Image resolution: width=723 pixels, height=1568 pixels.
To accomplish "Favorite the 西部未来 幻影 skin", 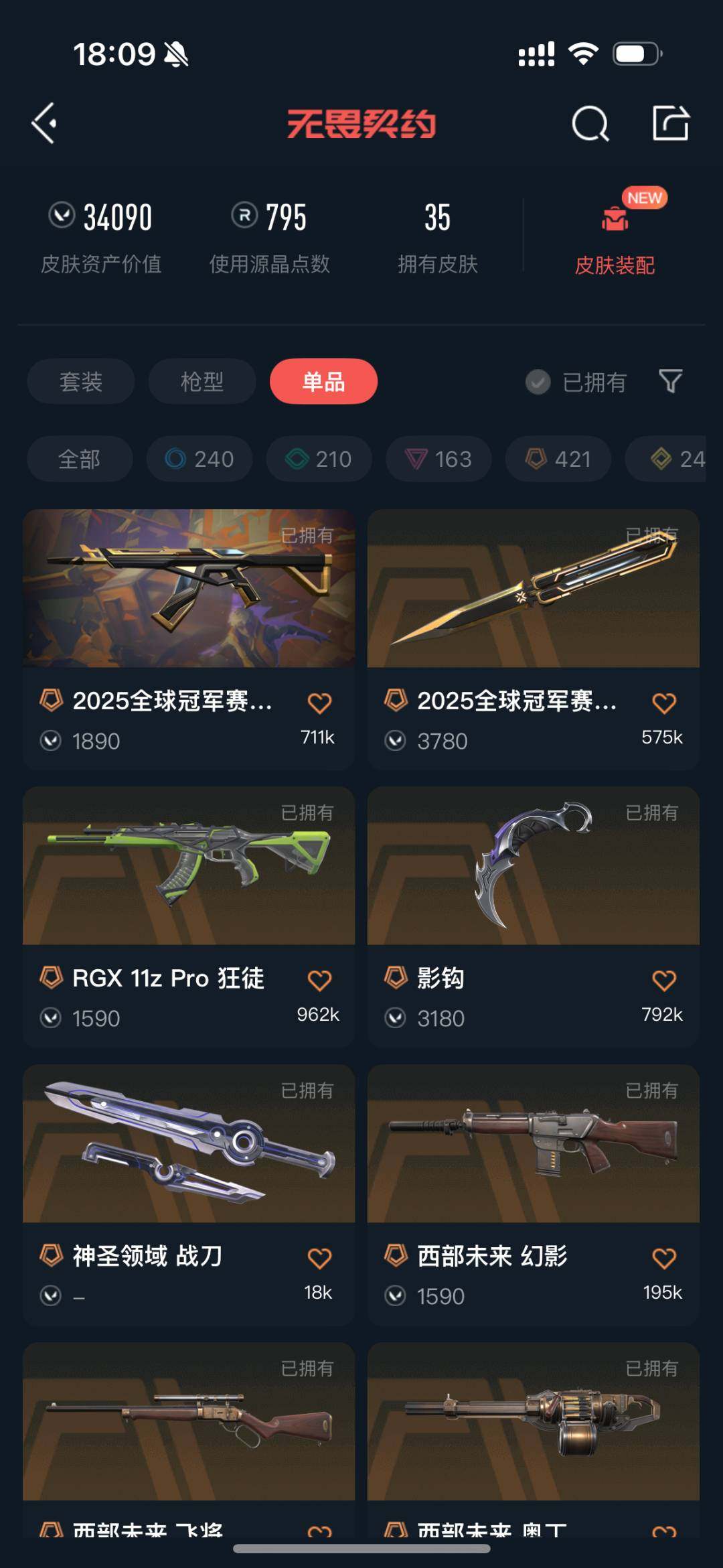I will (x=663, y=1257).
